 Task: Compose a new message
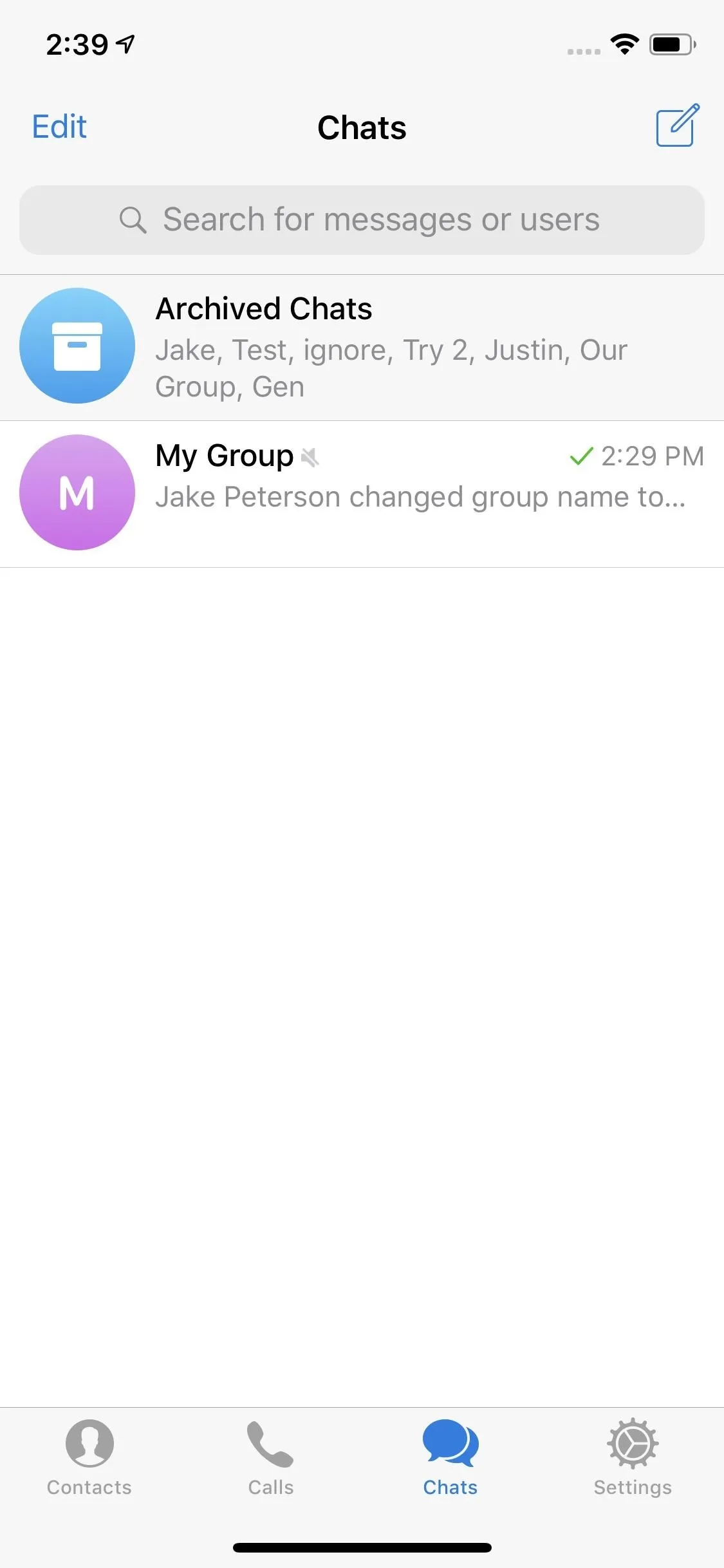[677, 125]
